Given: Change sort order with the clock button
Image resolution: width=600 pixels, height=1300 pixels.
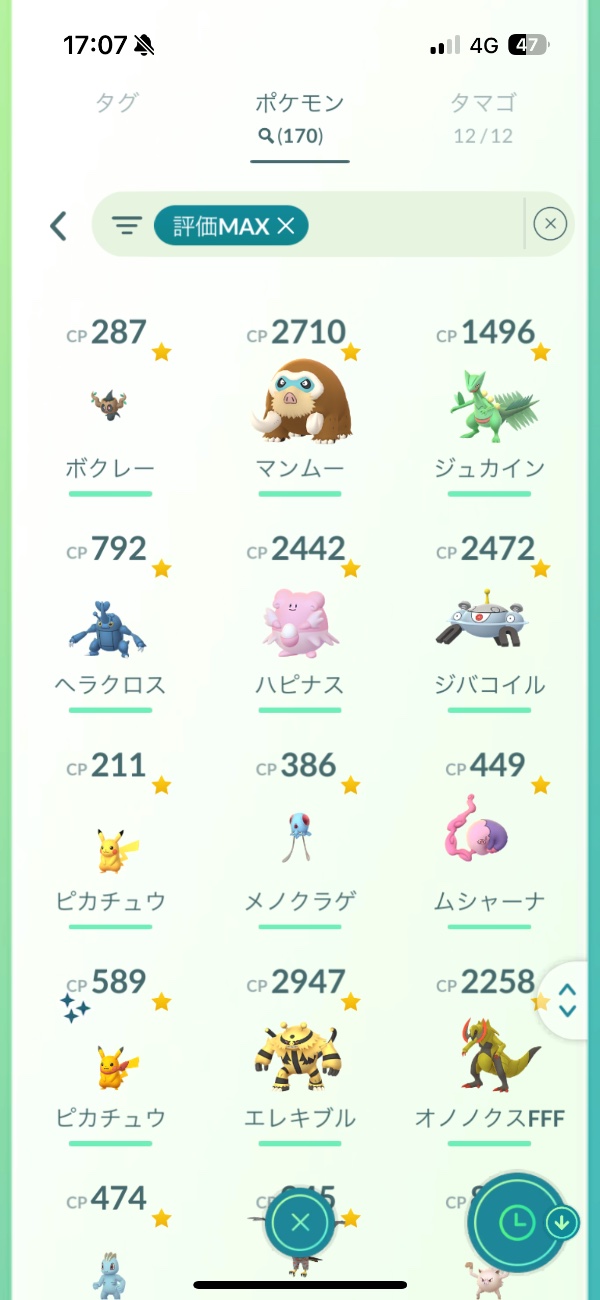Looking at the screenshot, I should pyautogui.click(x=518, y=1222).
